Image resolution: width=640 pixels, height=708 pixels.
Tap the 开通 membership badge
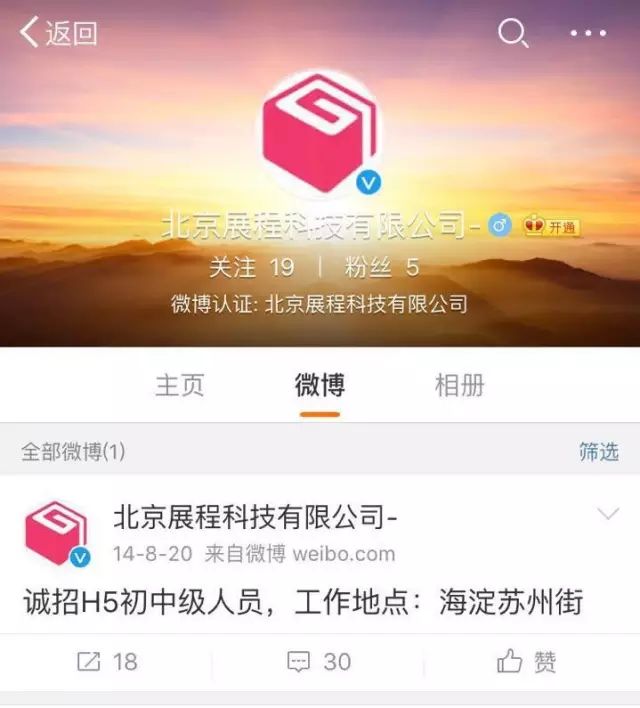(552, 227)
